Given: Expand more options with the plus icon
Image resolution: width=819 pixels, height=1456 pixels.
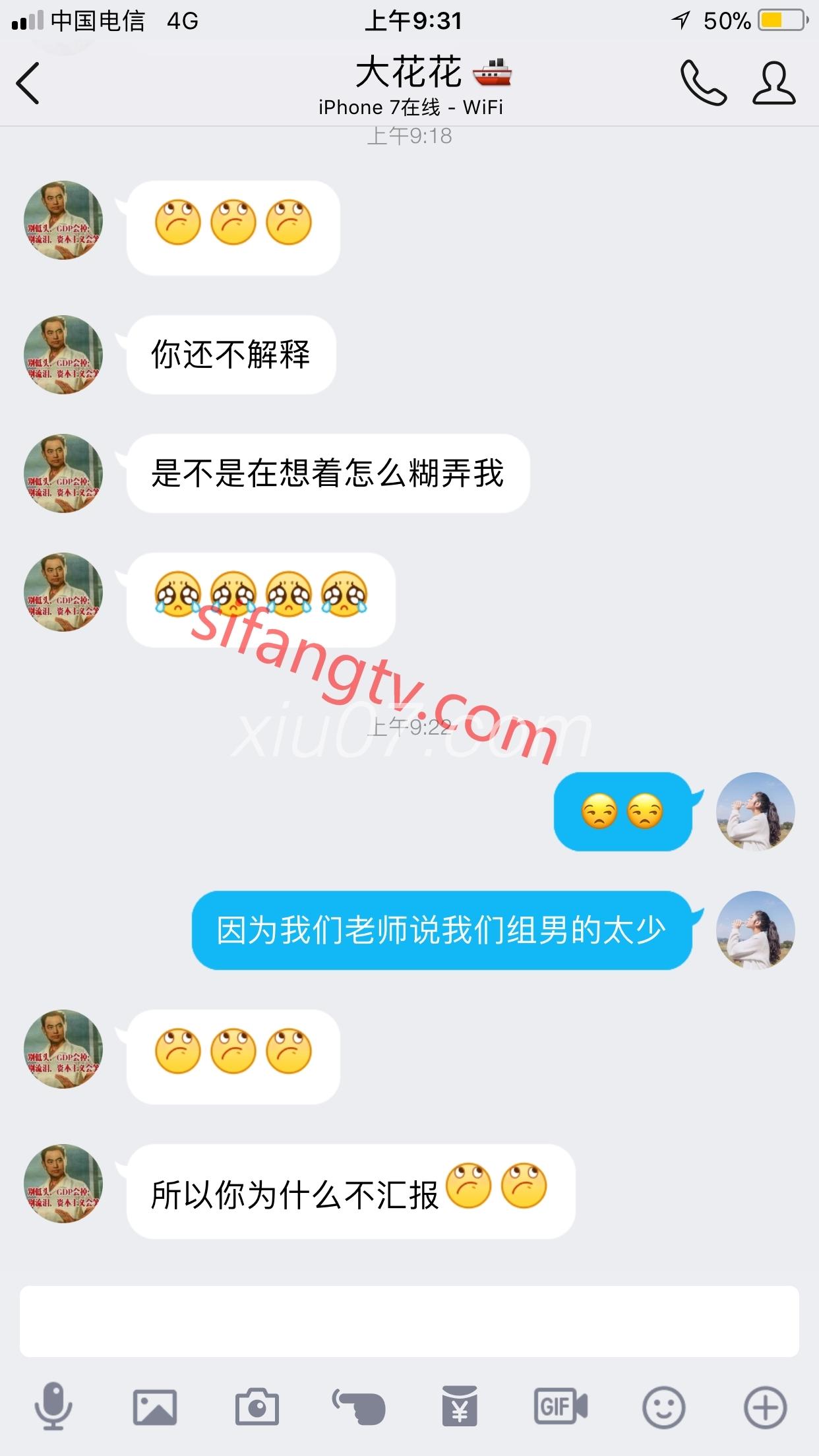Looking at the screenshot, I should [x=765, y=1407].
